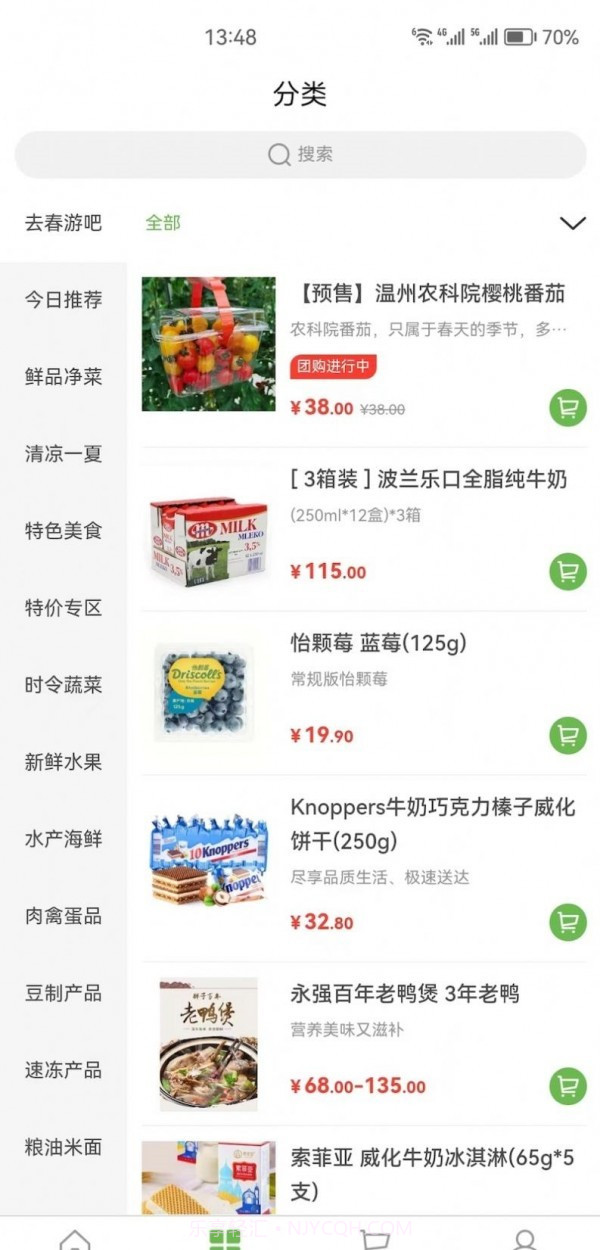Open the 豆制产品 category

tap(63, 993)
